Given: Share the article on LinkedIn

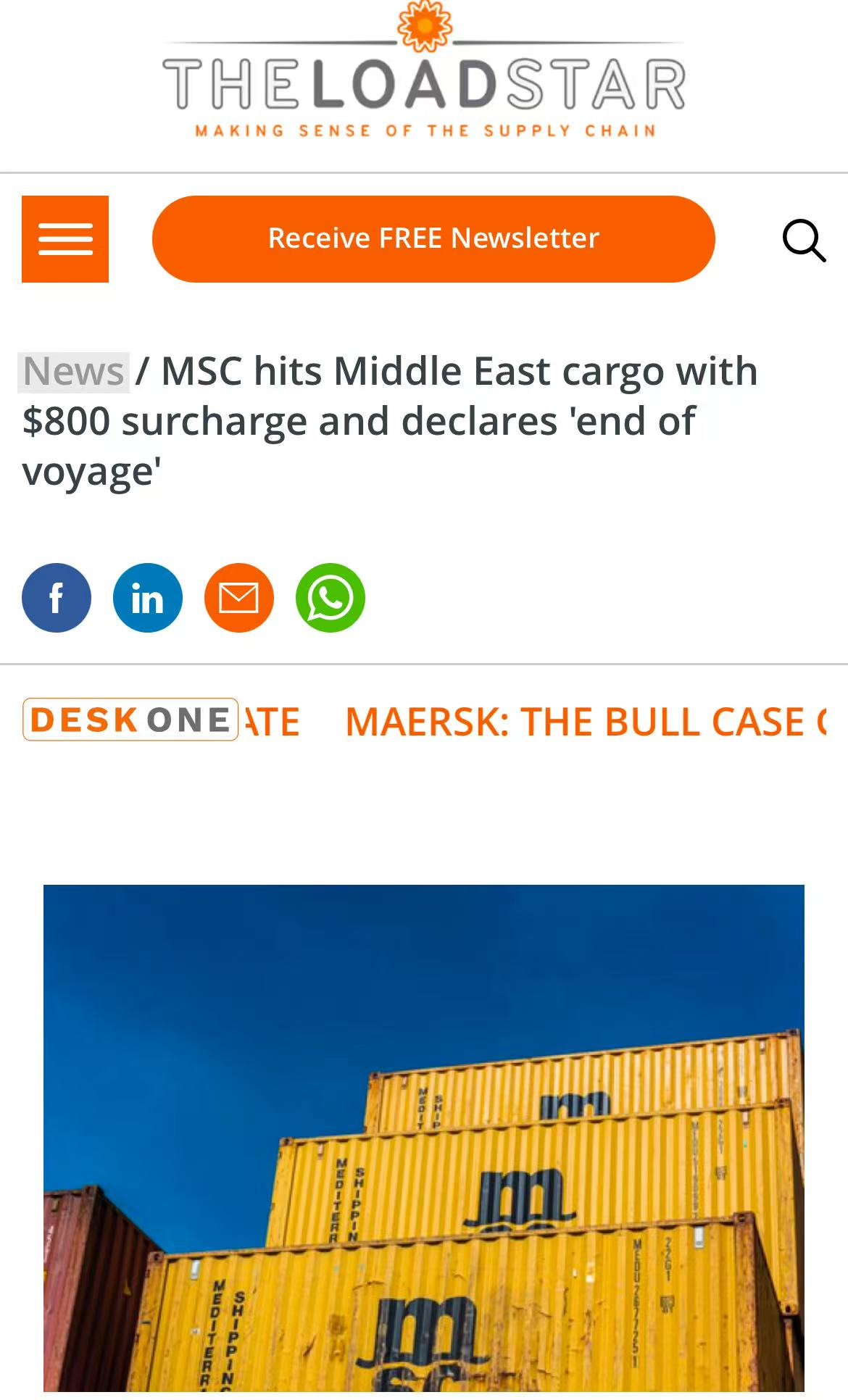Looking at the screenshot, I should [148, 598].
